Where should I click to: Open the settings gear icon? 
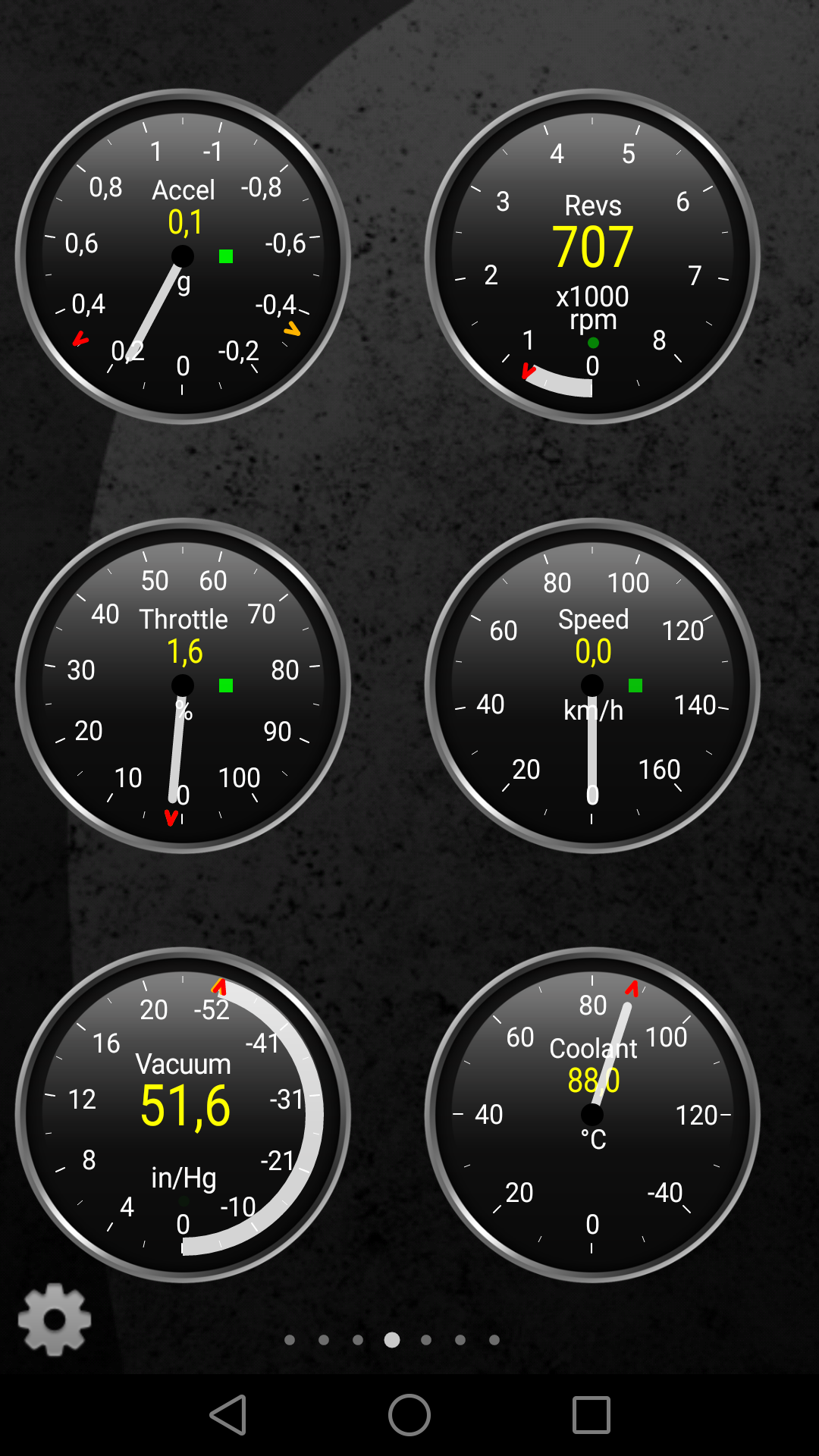(55, 1319)
